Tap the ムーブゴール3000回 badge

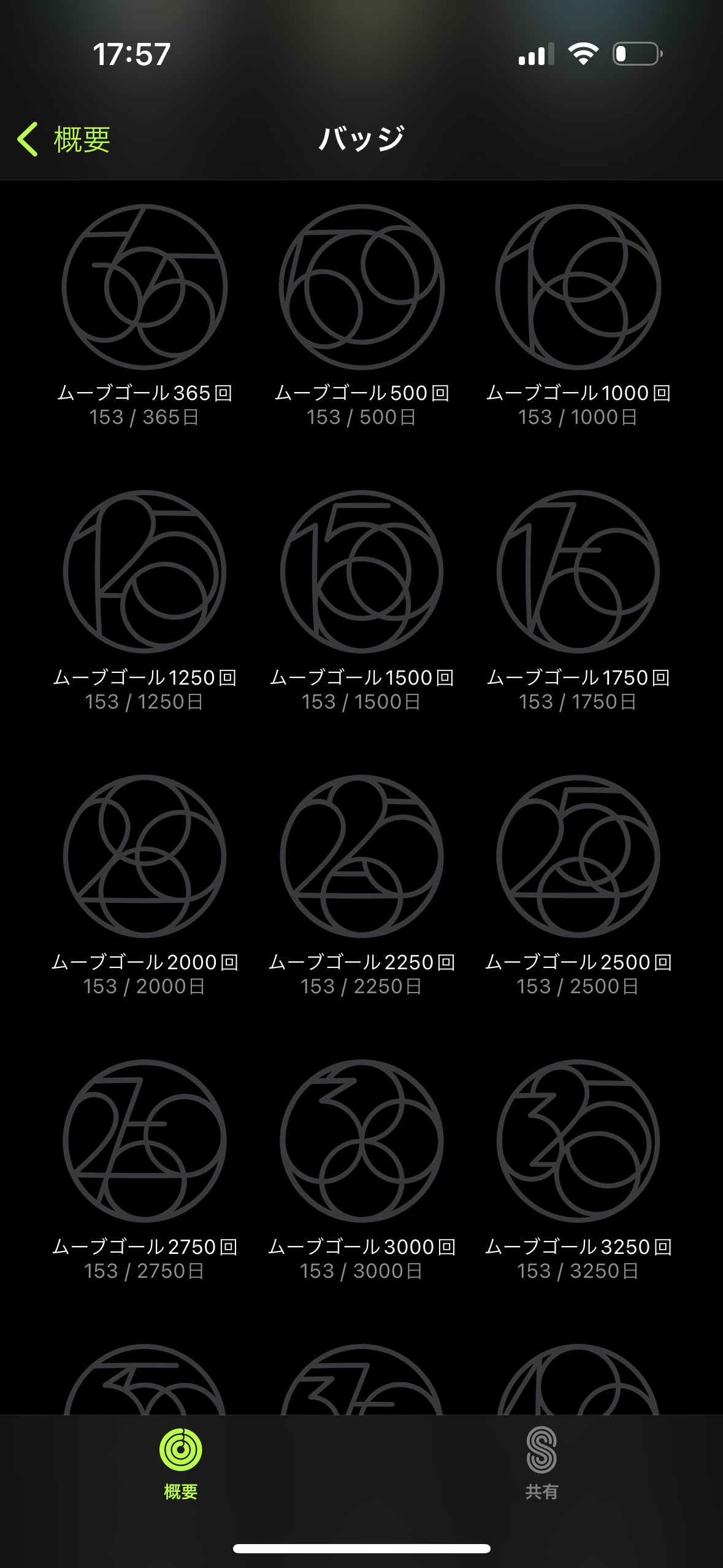(x=362, y=1141)
